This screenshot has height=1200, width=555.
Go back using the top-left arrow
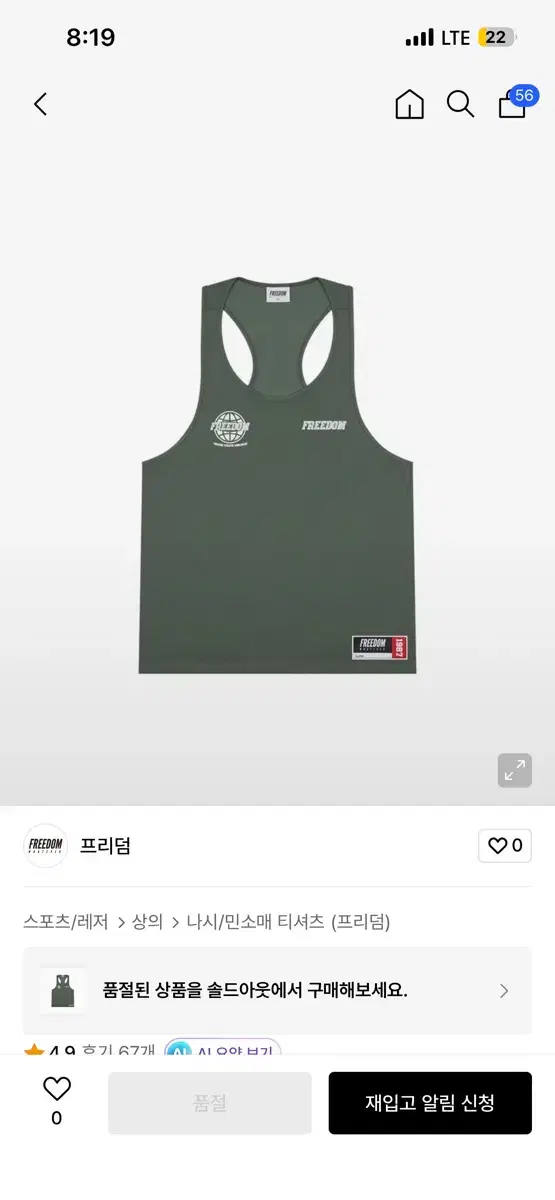pos(40,104)
